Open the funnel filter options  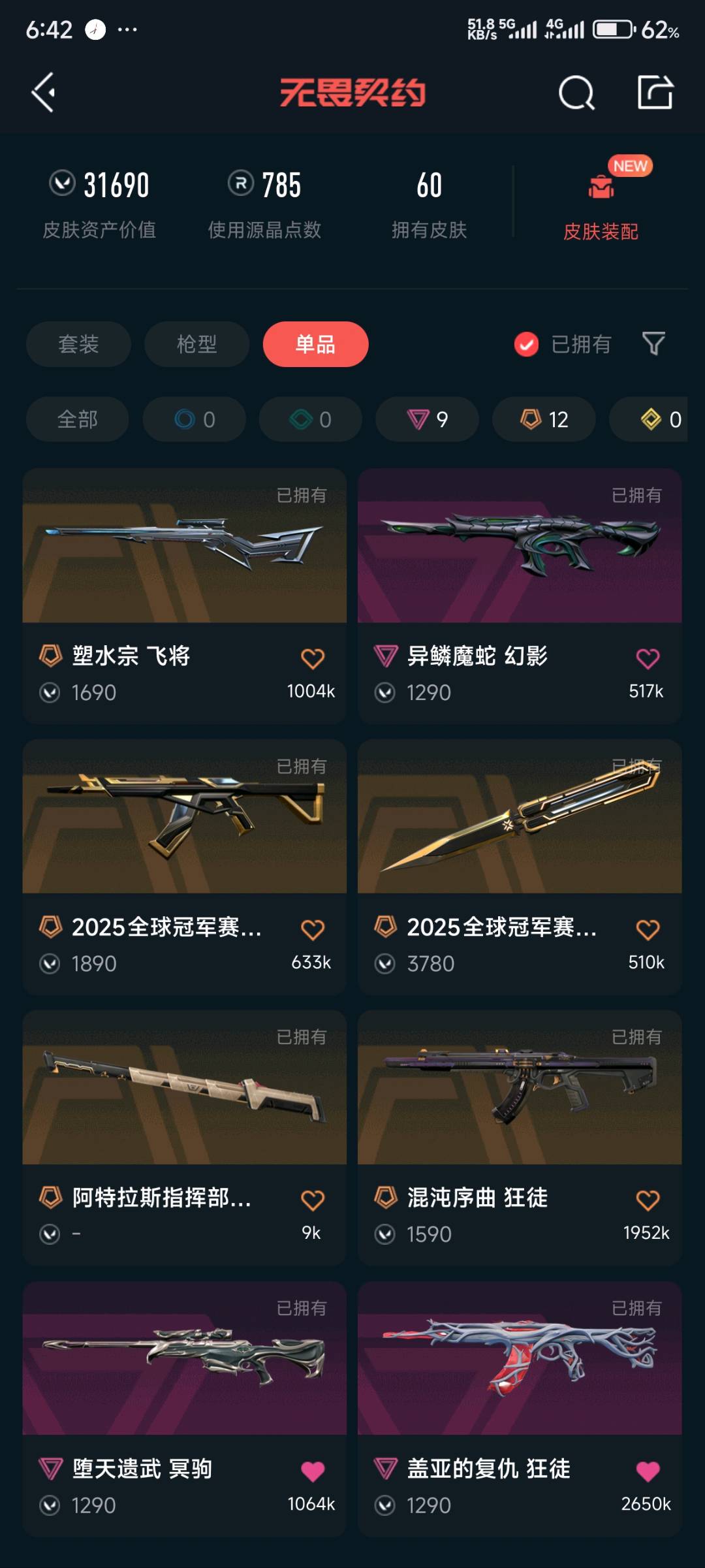tap(653, 344)
